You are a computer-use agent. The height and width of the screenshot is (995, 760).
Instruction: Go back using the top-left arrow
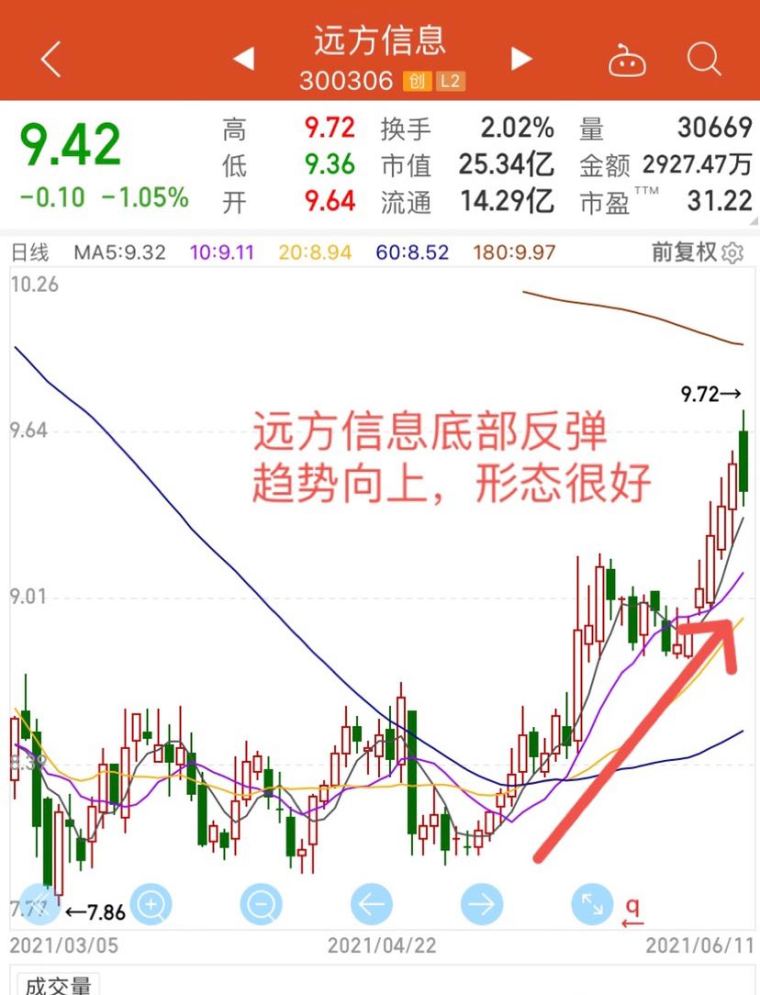50,61
